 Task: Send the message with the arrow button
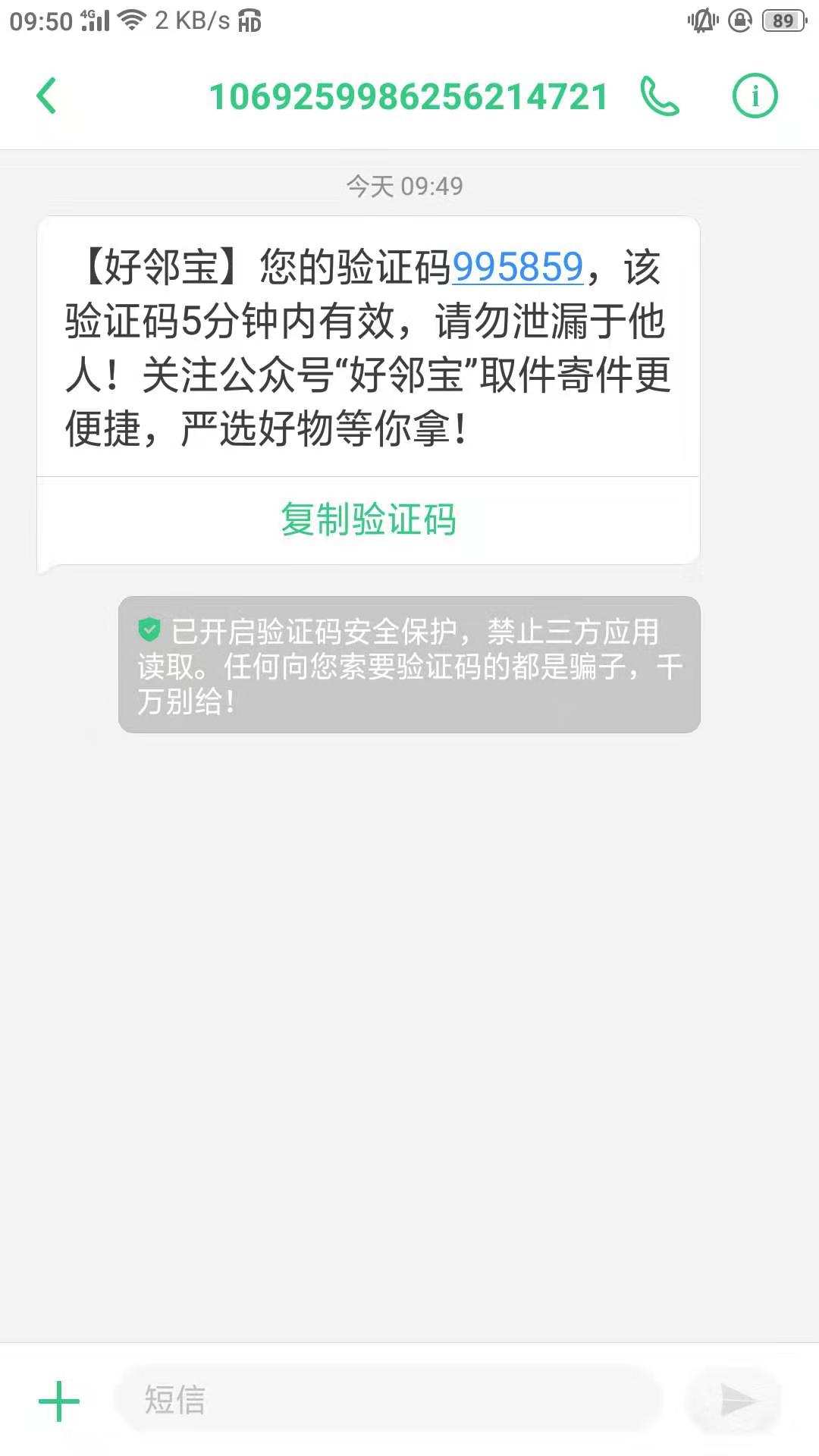[736, 1401]
